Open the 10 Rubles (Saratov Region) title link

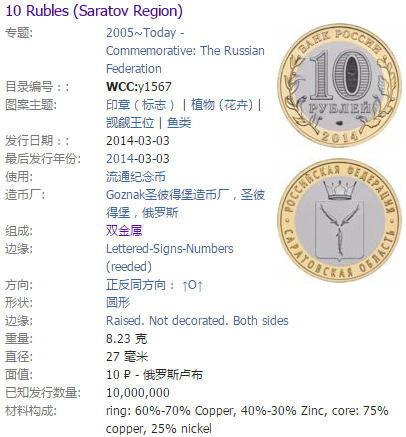click(x=94, y=11)
